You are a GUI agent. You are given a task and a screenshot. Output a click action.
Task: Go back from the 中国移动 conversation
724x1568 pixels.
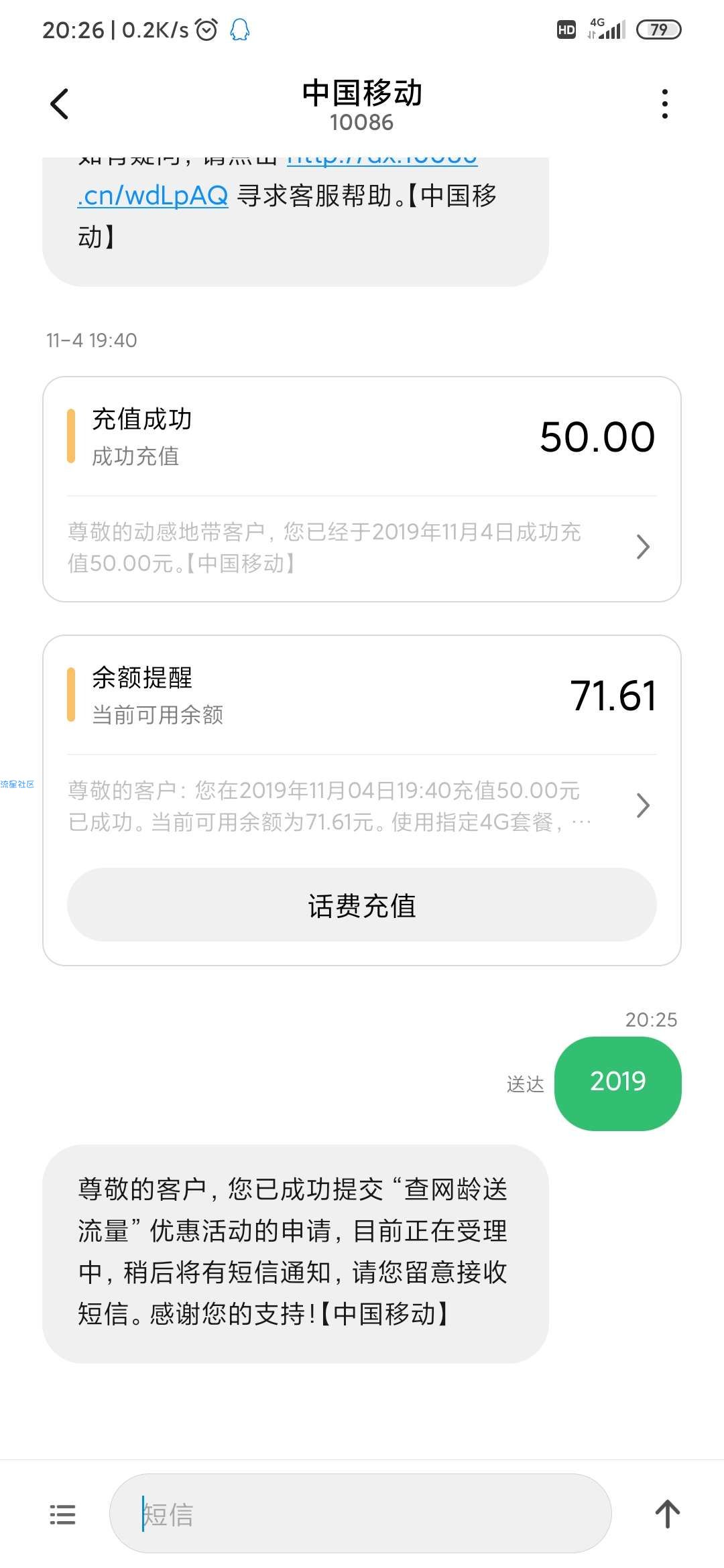[x=60, y=104]
